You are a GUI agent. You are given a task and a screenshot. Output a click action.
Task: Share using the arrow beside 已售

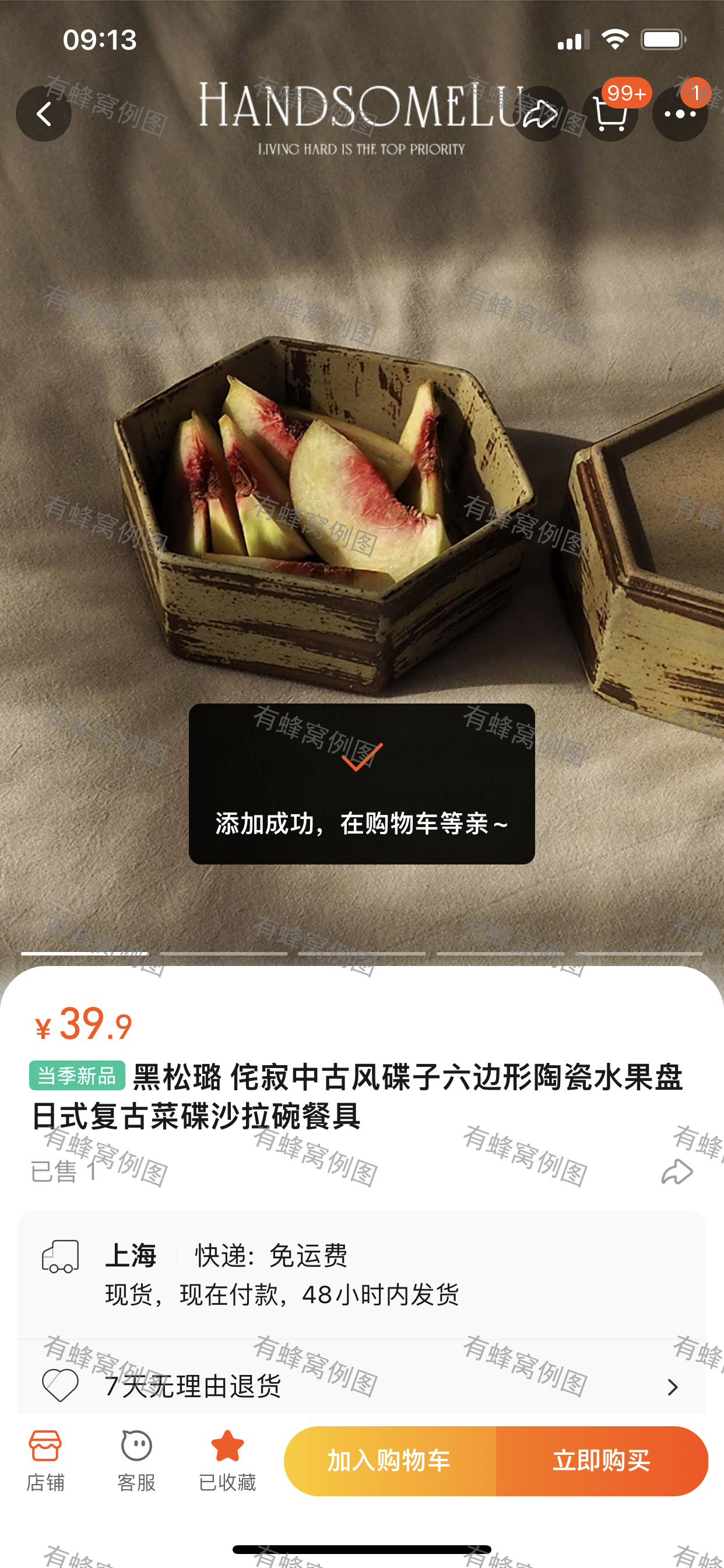677,1171
